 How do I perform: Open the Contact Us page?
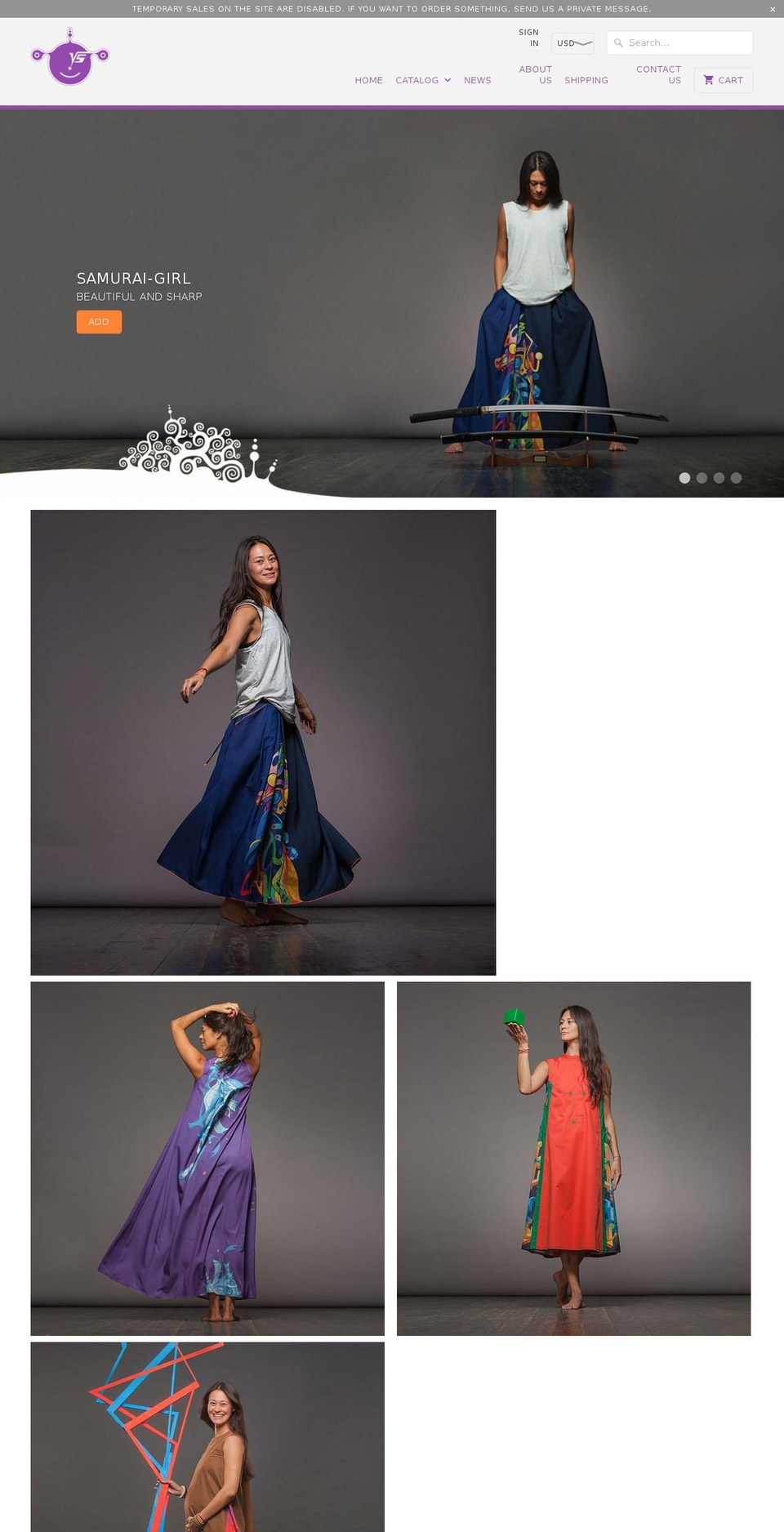point(658,74)
